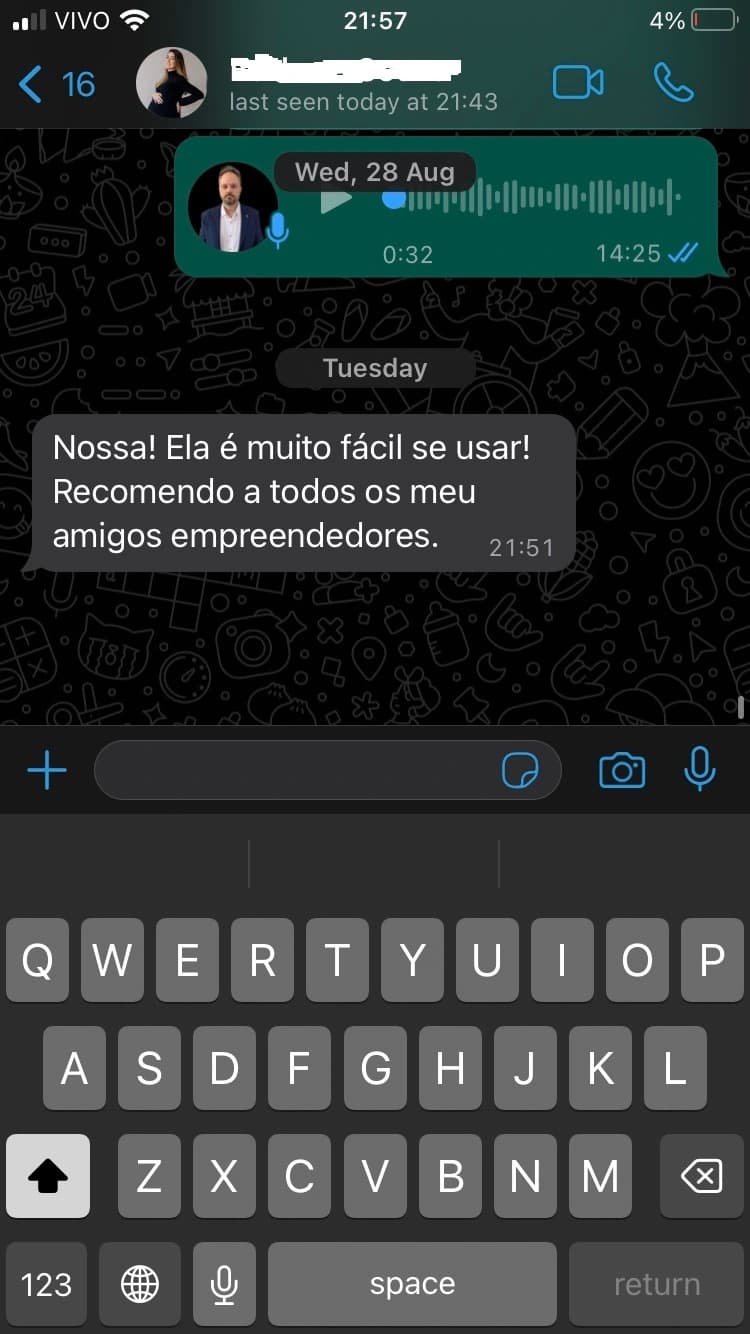Image resolution: width=750 pixels, height=1334 pixels.
Task: Go back to the chat list
Action: (32, 84)
